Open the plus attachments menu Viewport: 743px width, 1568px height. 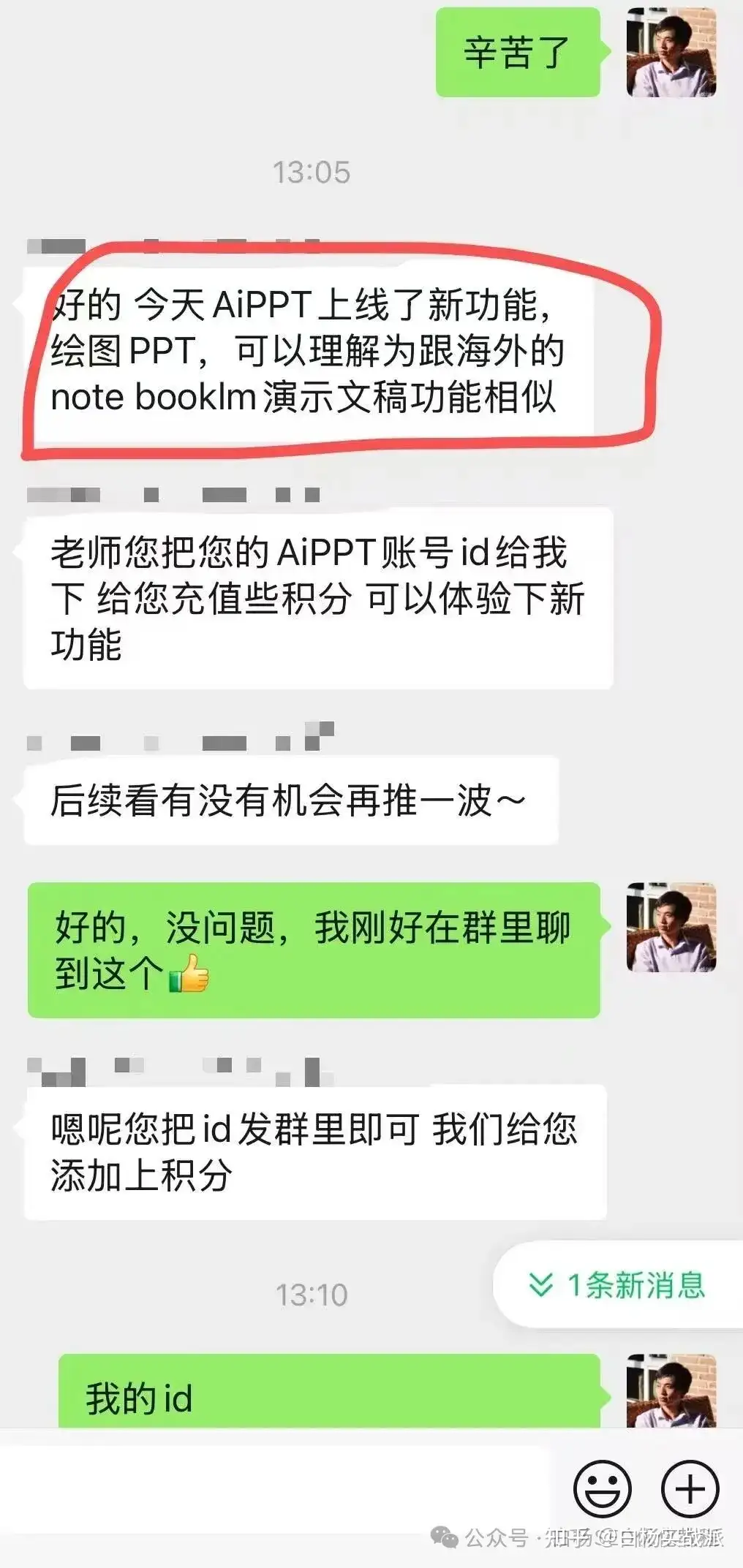[x=690, y=1488]
